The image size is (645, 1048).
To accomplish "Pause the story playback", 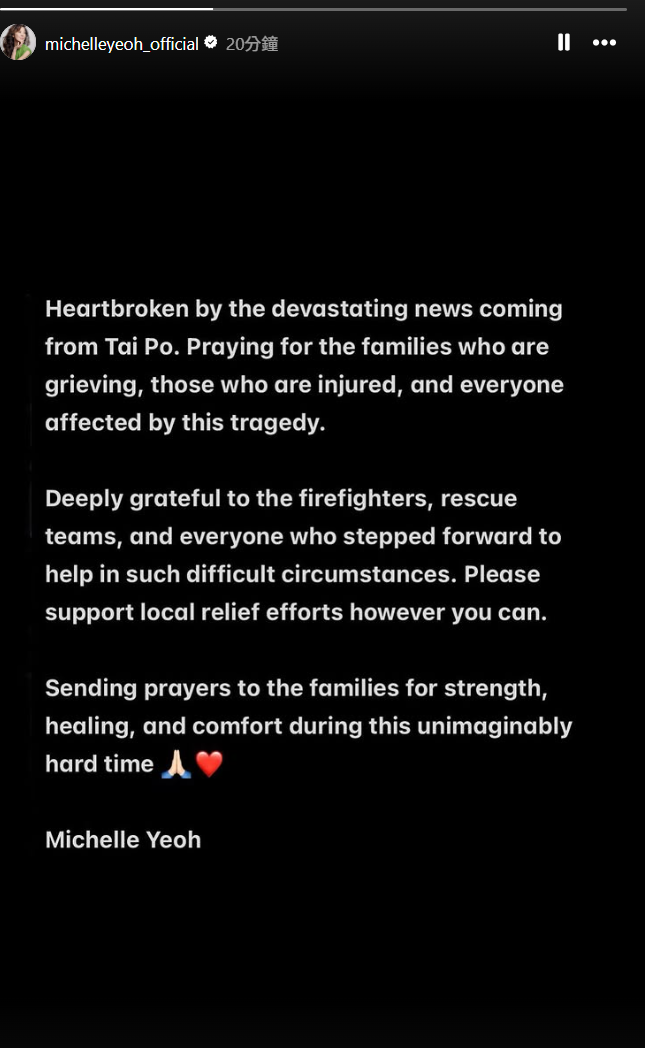I will (564, 43).
